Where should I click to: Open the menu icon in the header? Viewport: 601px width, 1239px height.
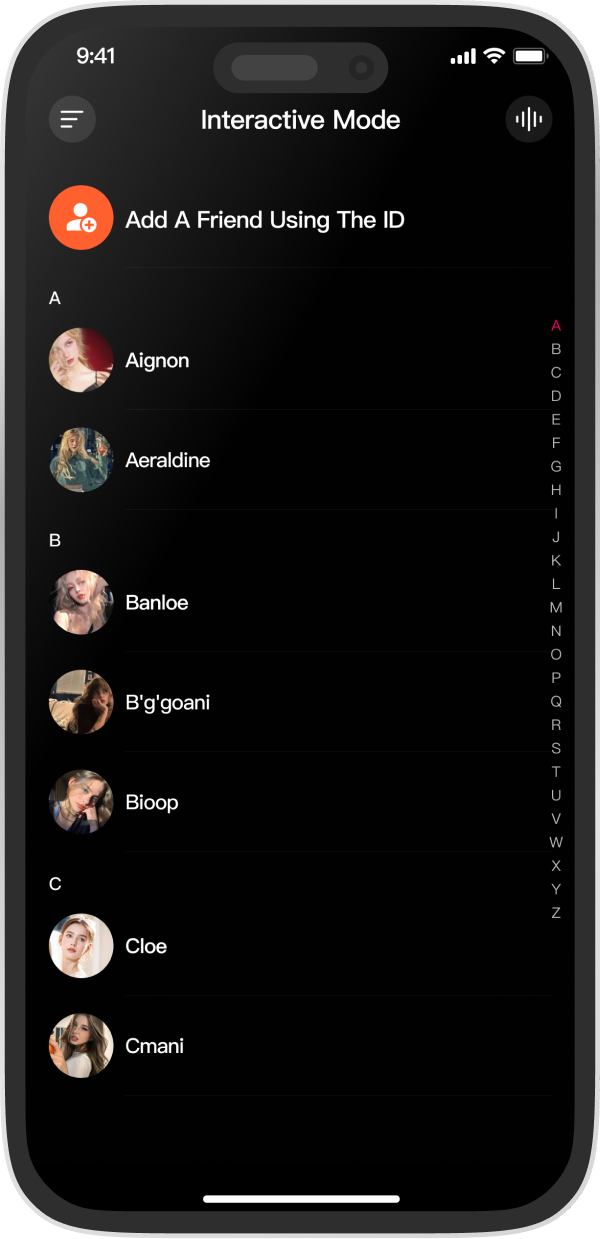(72, 120)
